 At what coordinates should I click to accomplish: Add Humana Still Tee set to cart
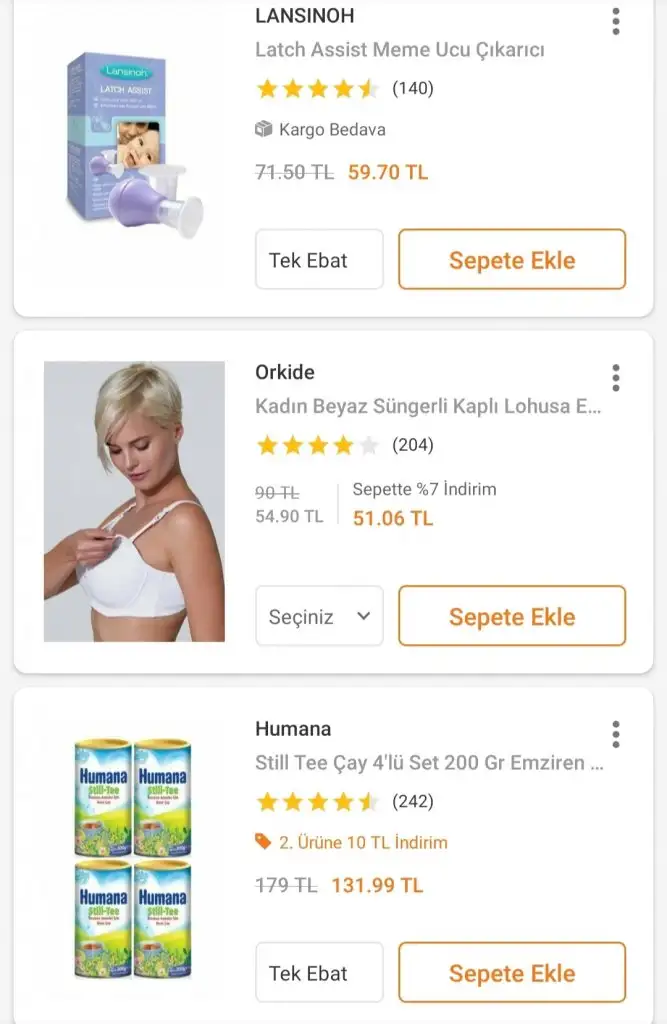pyautogui.click(x=512, y=973)
